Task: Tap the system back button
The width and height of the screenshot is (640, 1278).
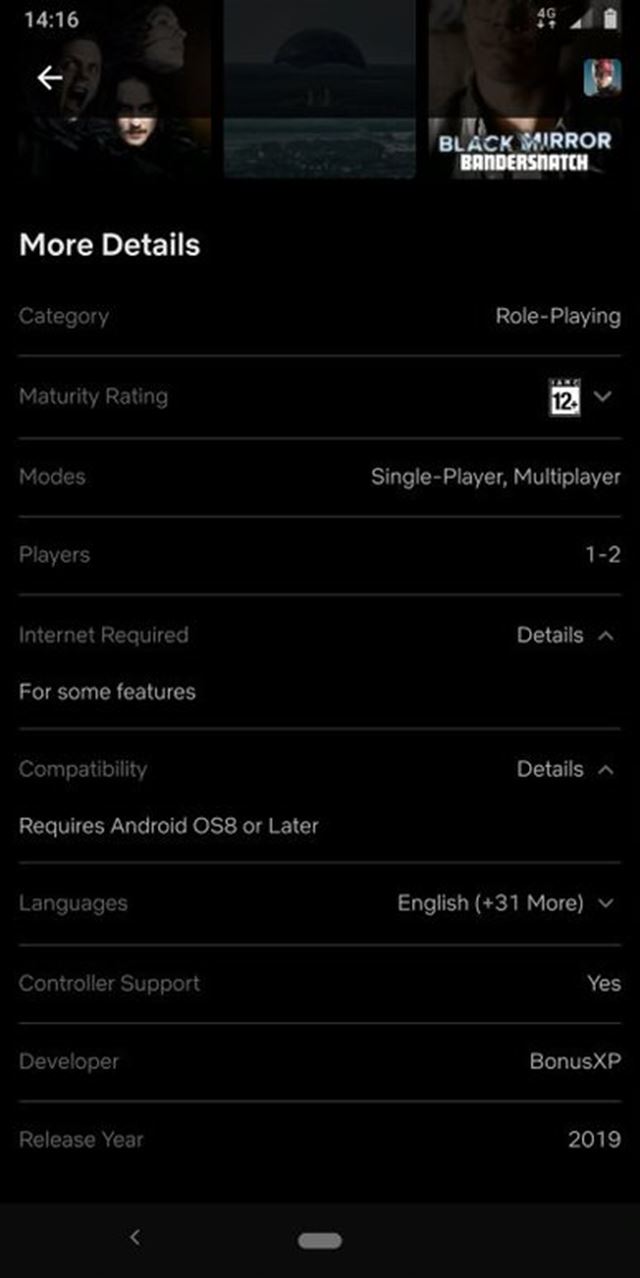Action: [x=135, y=1238]
